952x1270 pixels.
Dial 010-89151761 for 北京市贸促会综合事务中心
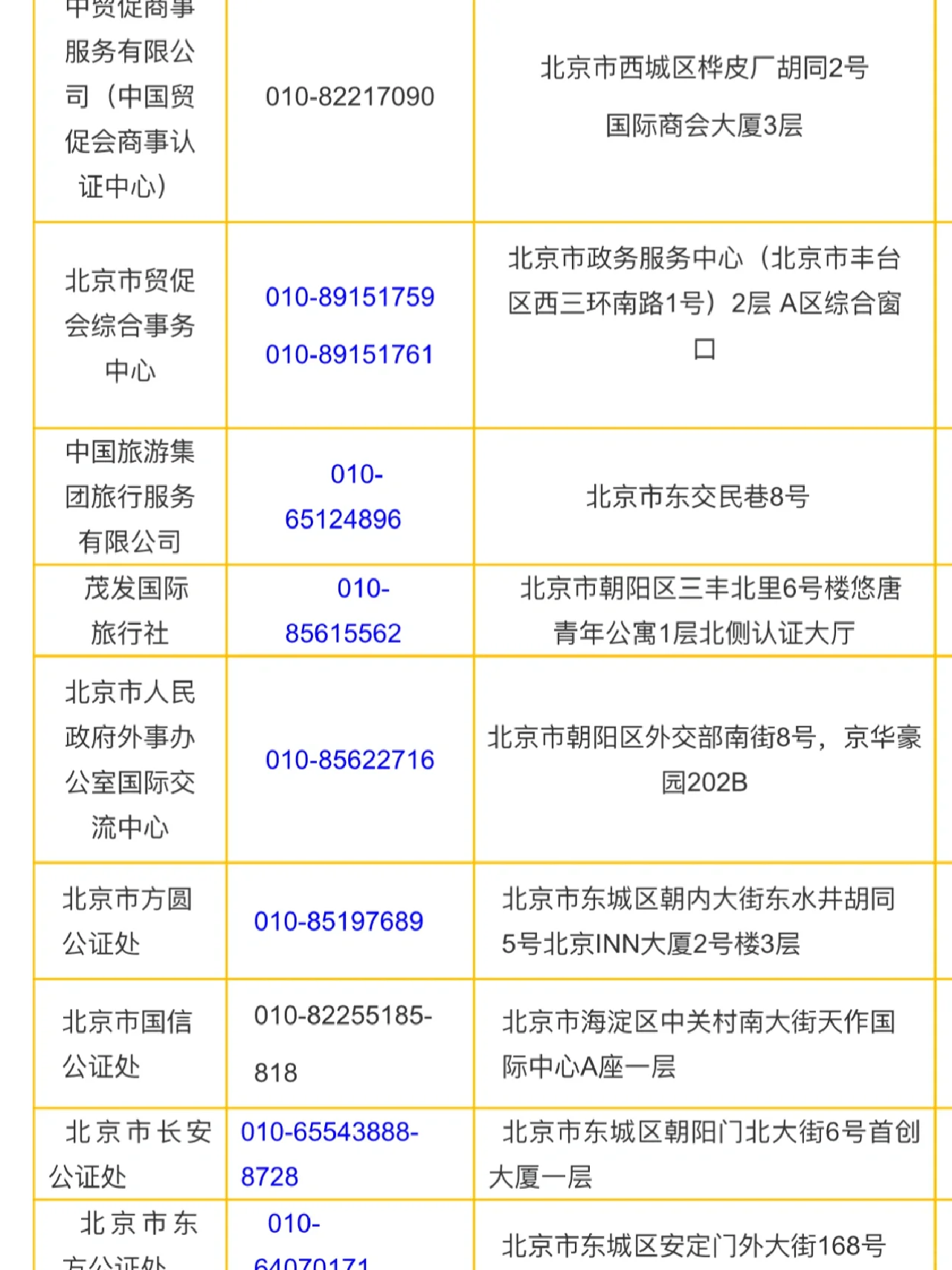(350, 354)
